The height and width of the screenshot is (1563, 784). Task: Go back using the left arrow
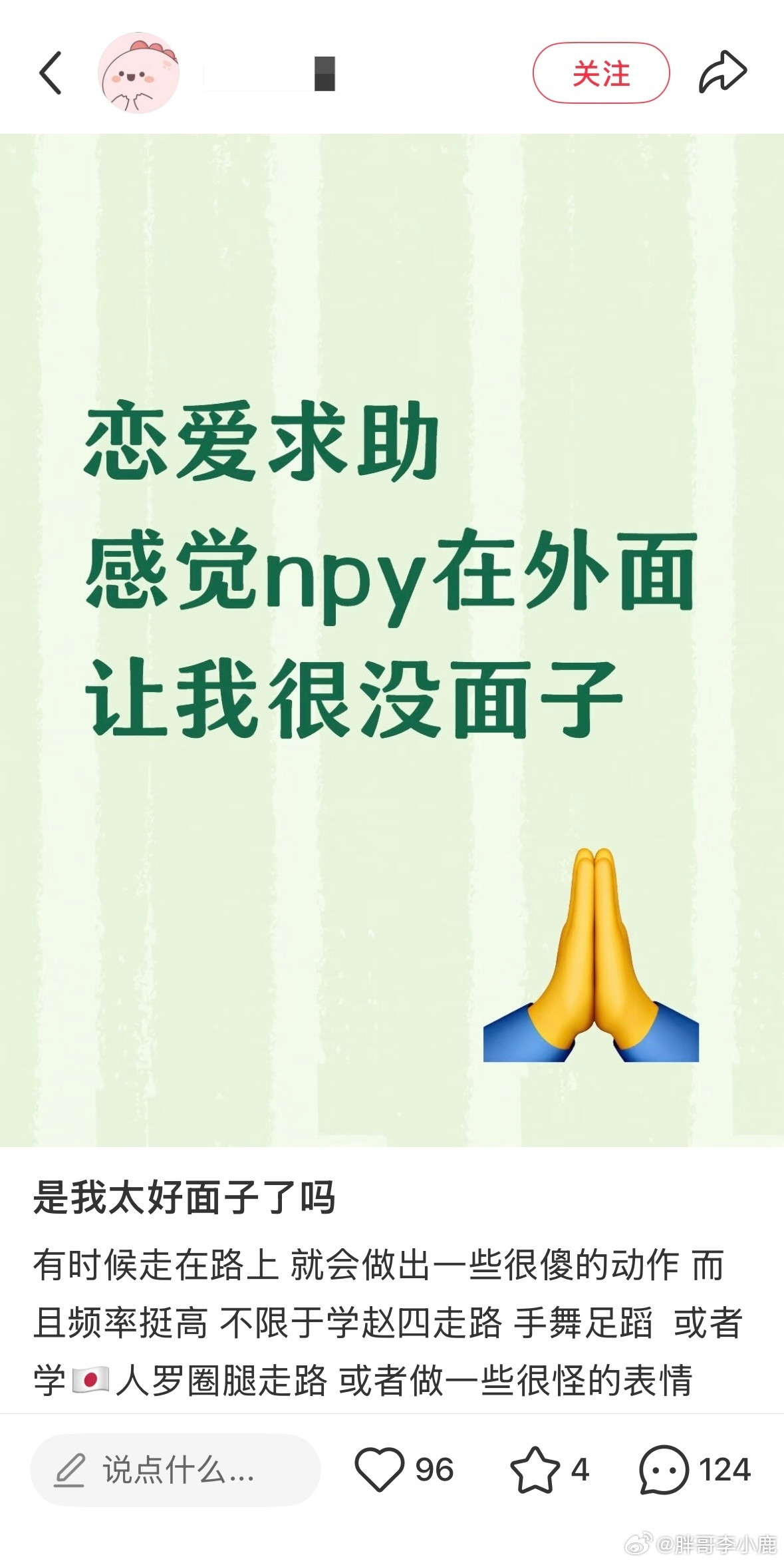pyautogui.click(x=51, y=73)
